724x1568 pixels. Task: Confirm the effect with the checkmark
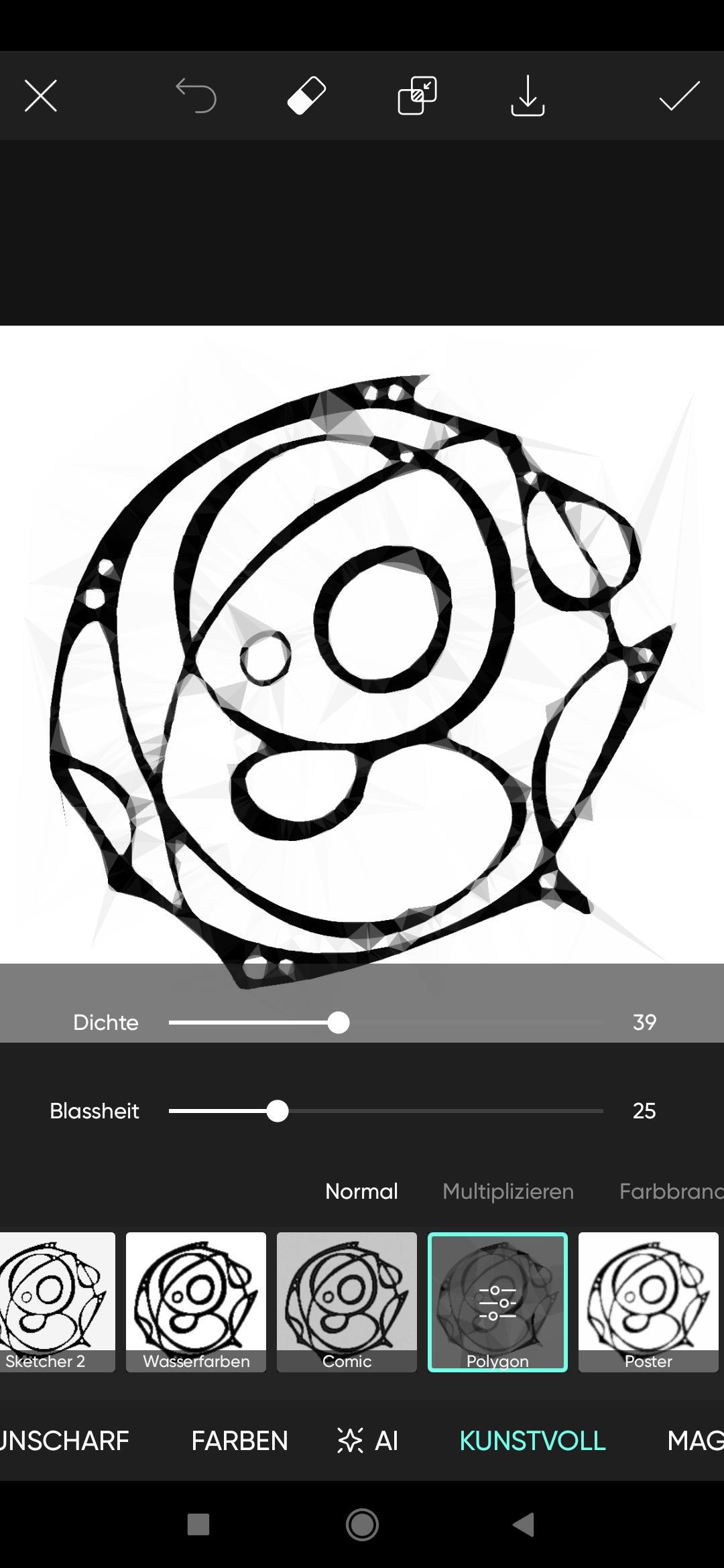(x=678, y=96)
